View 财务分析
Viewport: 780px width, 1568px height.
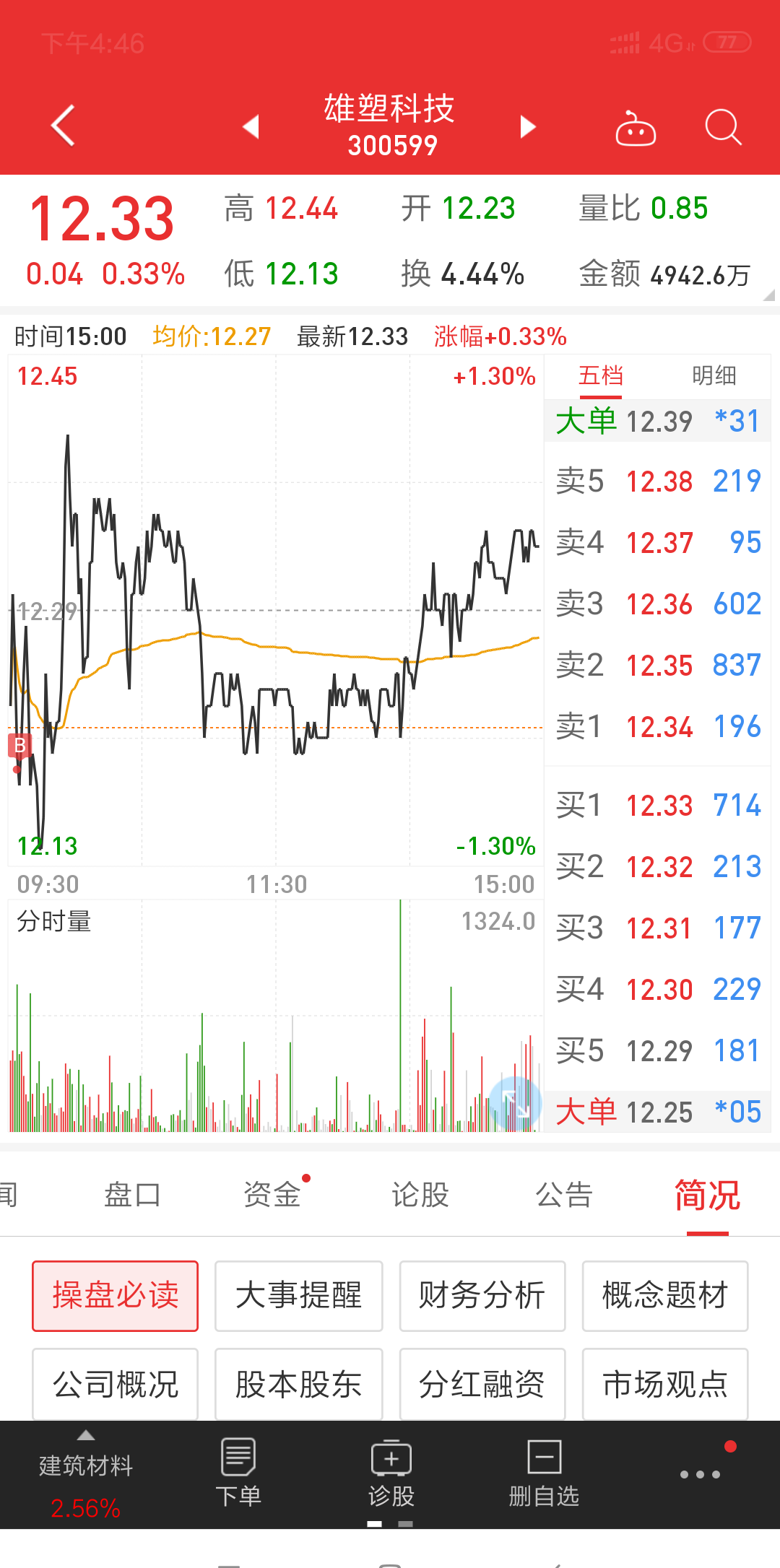click(482, 1296)
